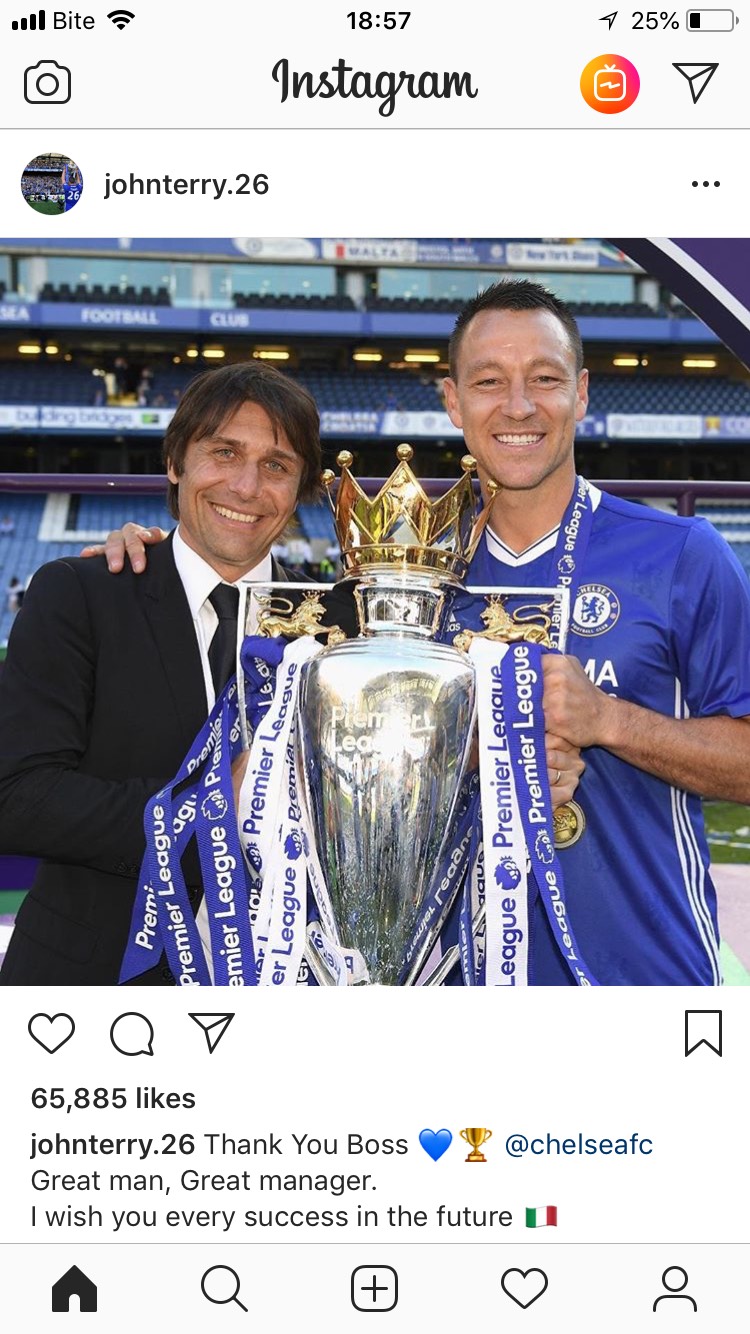This screenshot has width=750, height=1334.
Task: View the 65,885 likes list
Action: [113, 1098]
